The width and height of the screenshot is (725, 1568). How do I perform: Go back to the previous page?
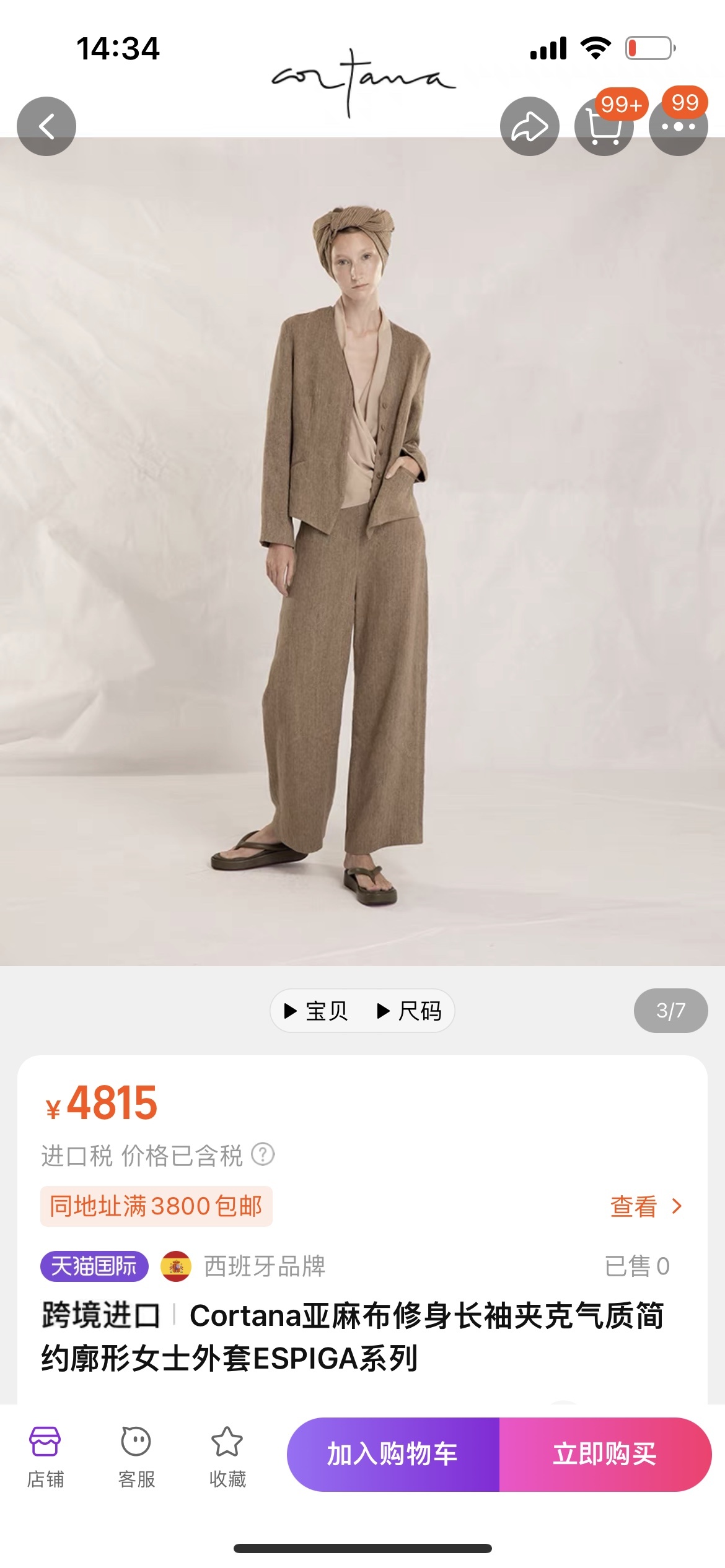[x=46, y=126]
